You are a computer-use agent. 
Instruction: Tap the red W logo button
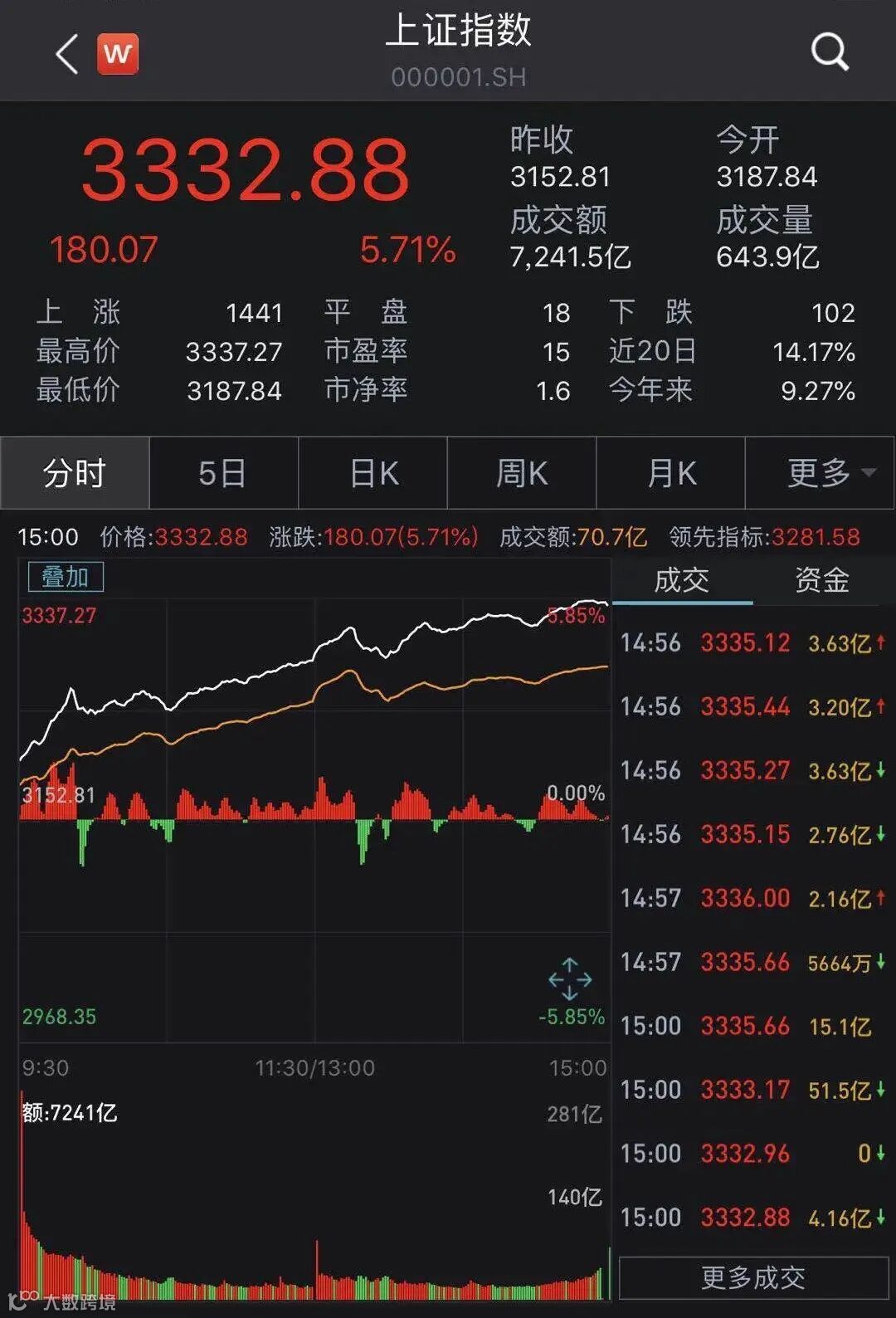[118, 55]
